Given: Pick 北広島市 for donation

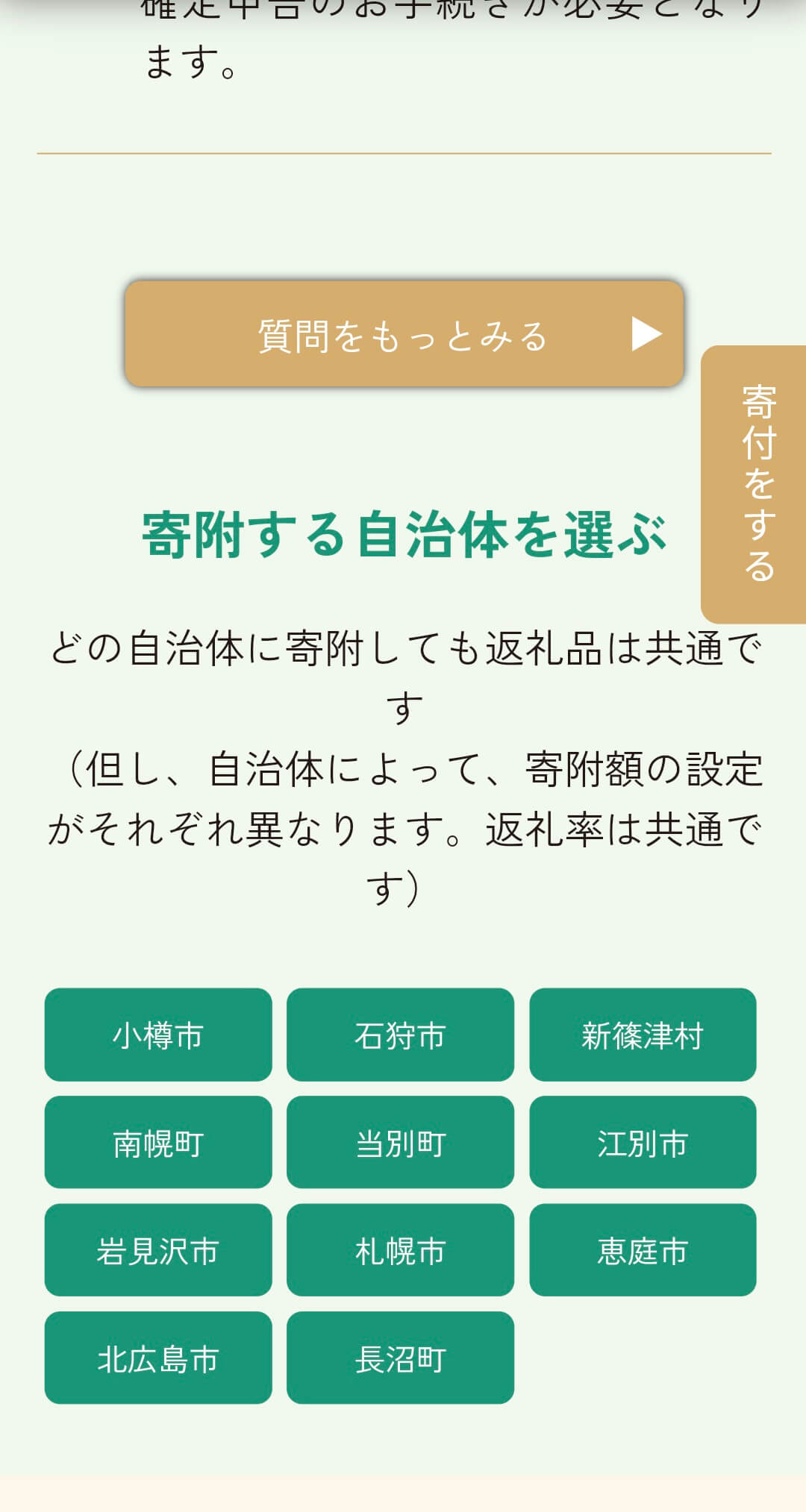Looking at the screenshot, I should click(x=158, y=1358).
